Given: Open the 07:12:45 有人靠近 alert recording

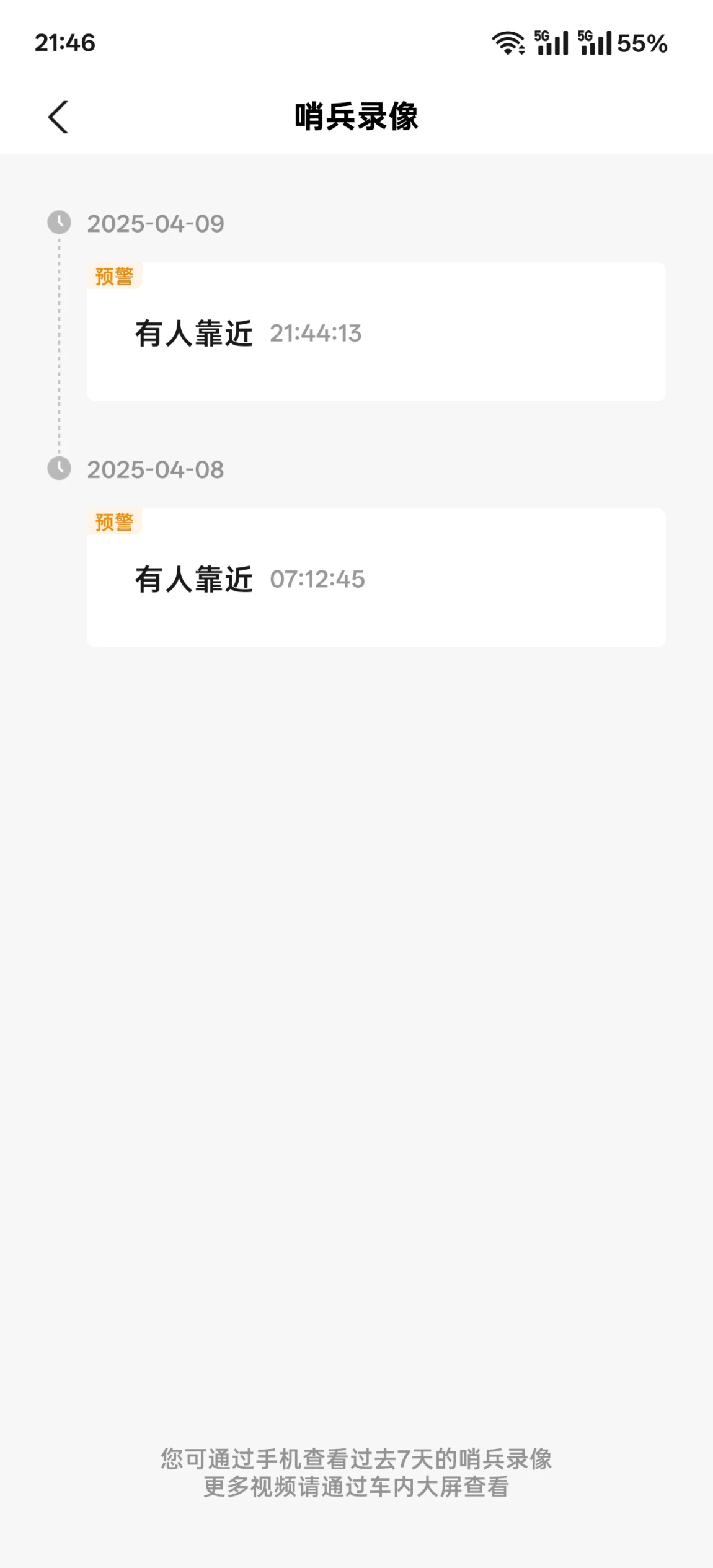Looking at the screenshot, I should coord(375,578).
